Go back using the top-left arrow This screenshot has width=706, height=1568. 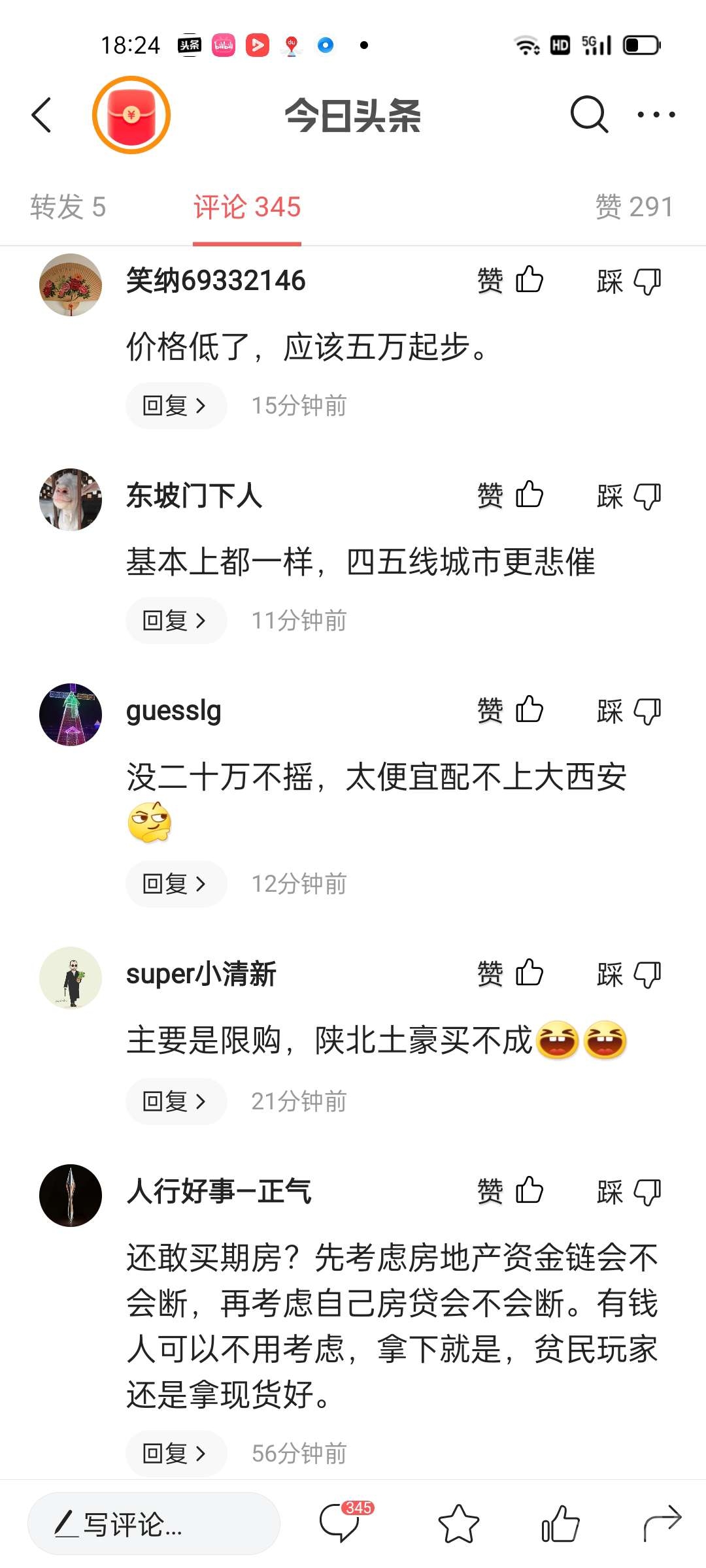click(x=42, y=115)
